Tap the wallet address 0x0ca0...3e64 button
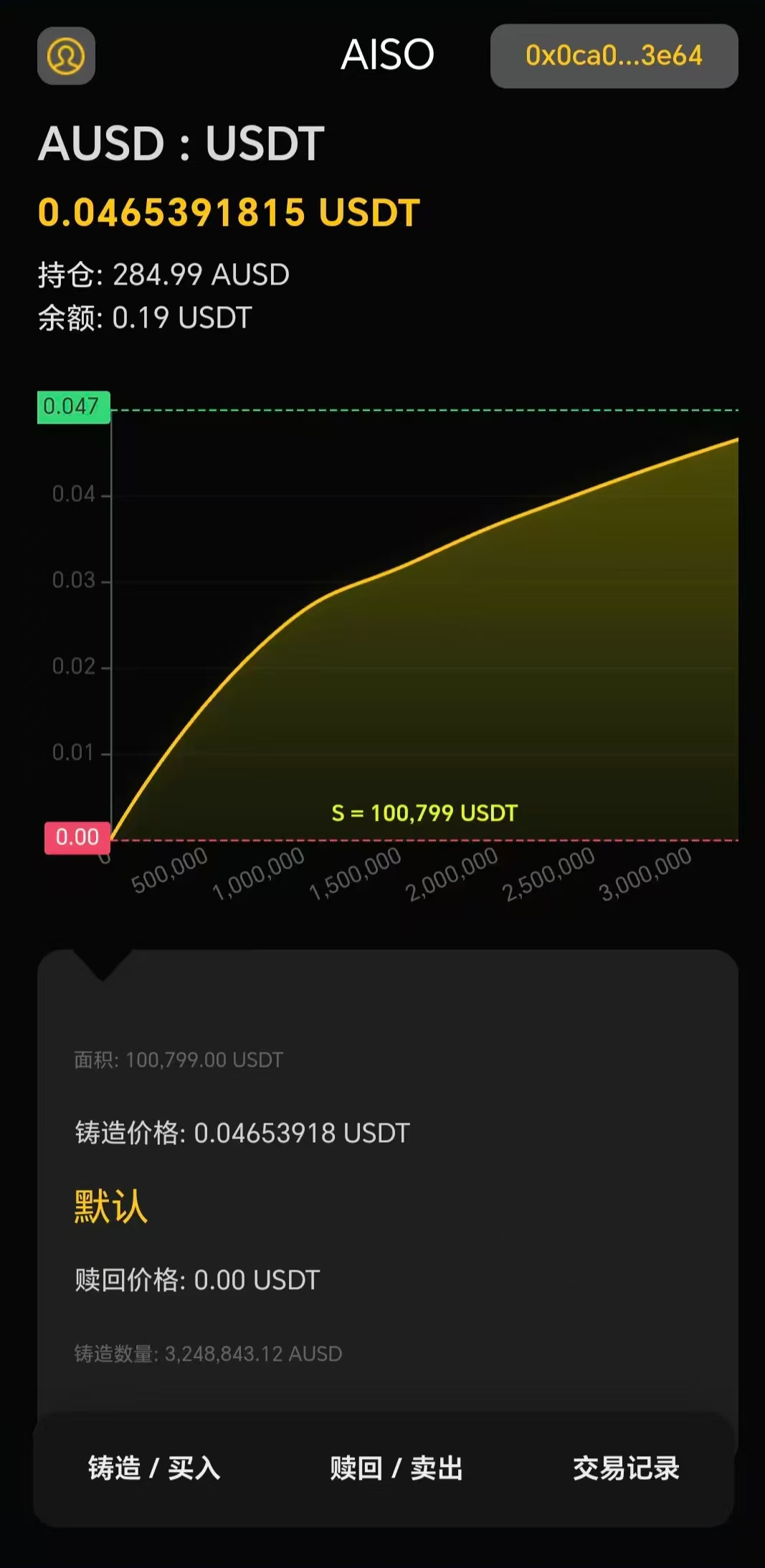The width and height of the screenshot is (765, 1568). pyautogui.click(x=614, y=56)
